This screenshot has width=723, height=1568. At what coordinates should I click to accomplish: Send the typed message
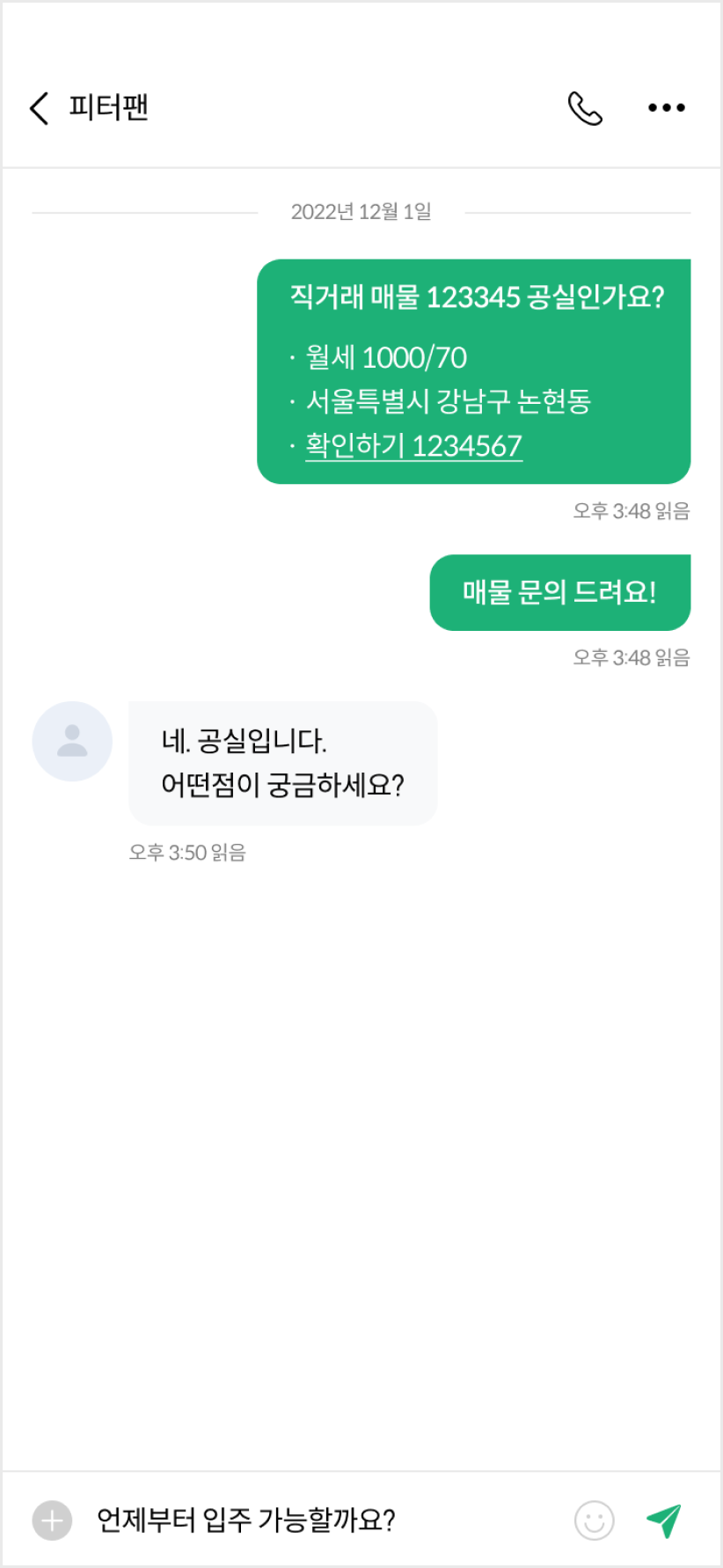tap(664, 1520)
